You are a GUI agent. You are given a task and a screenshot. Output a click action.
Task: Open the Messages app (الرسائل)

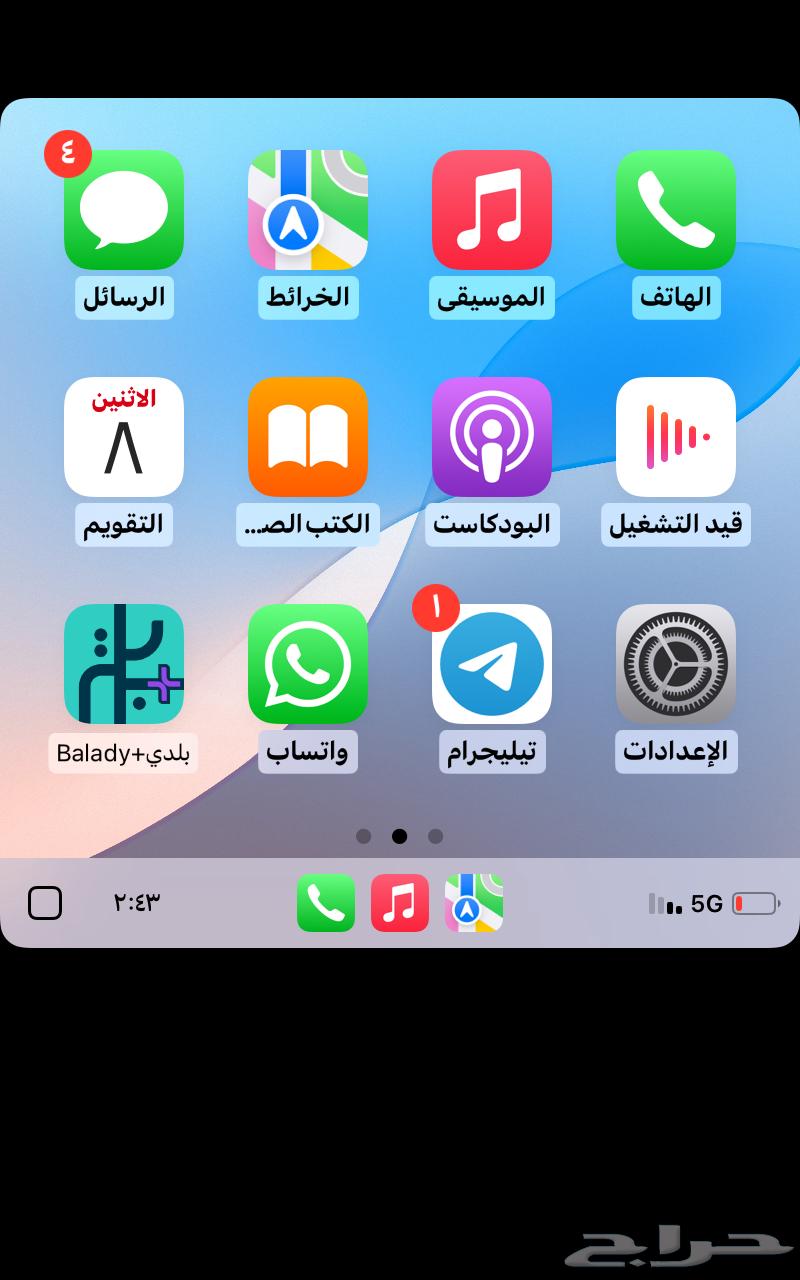tap(124, 210)
